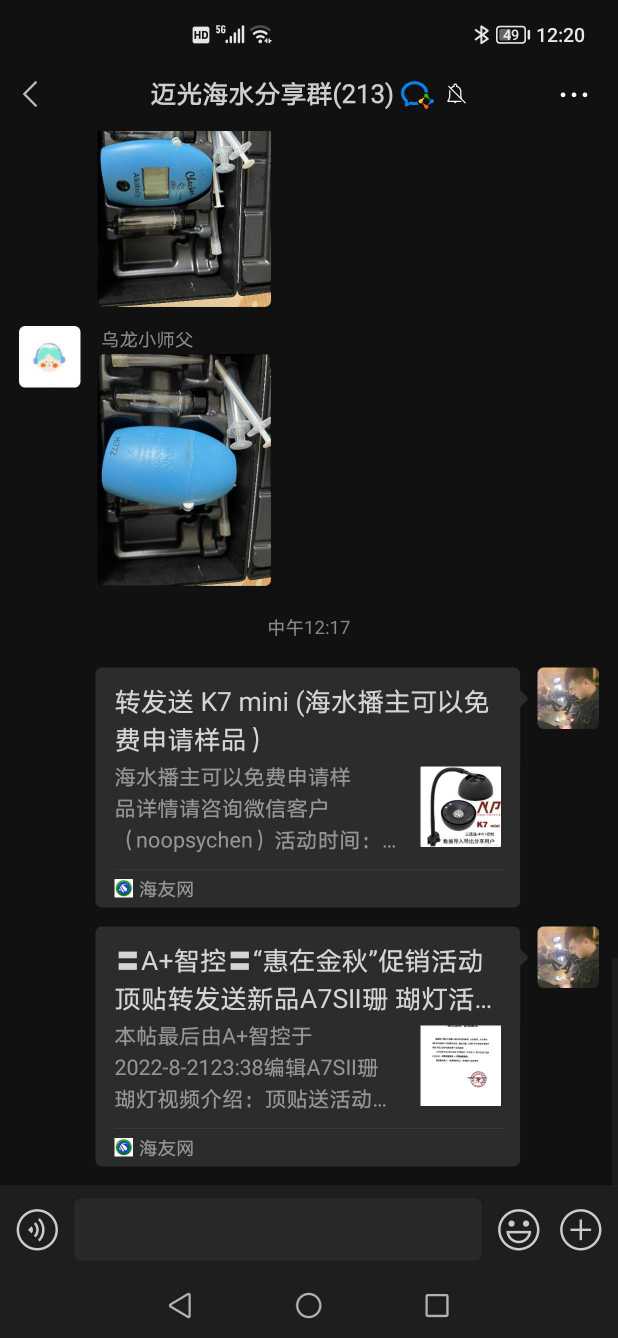Image resolution: width=618 pixels, height=1338 pixels.
Task: Open sender avatar beside K7 mini card
Action: point(568,698)
